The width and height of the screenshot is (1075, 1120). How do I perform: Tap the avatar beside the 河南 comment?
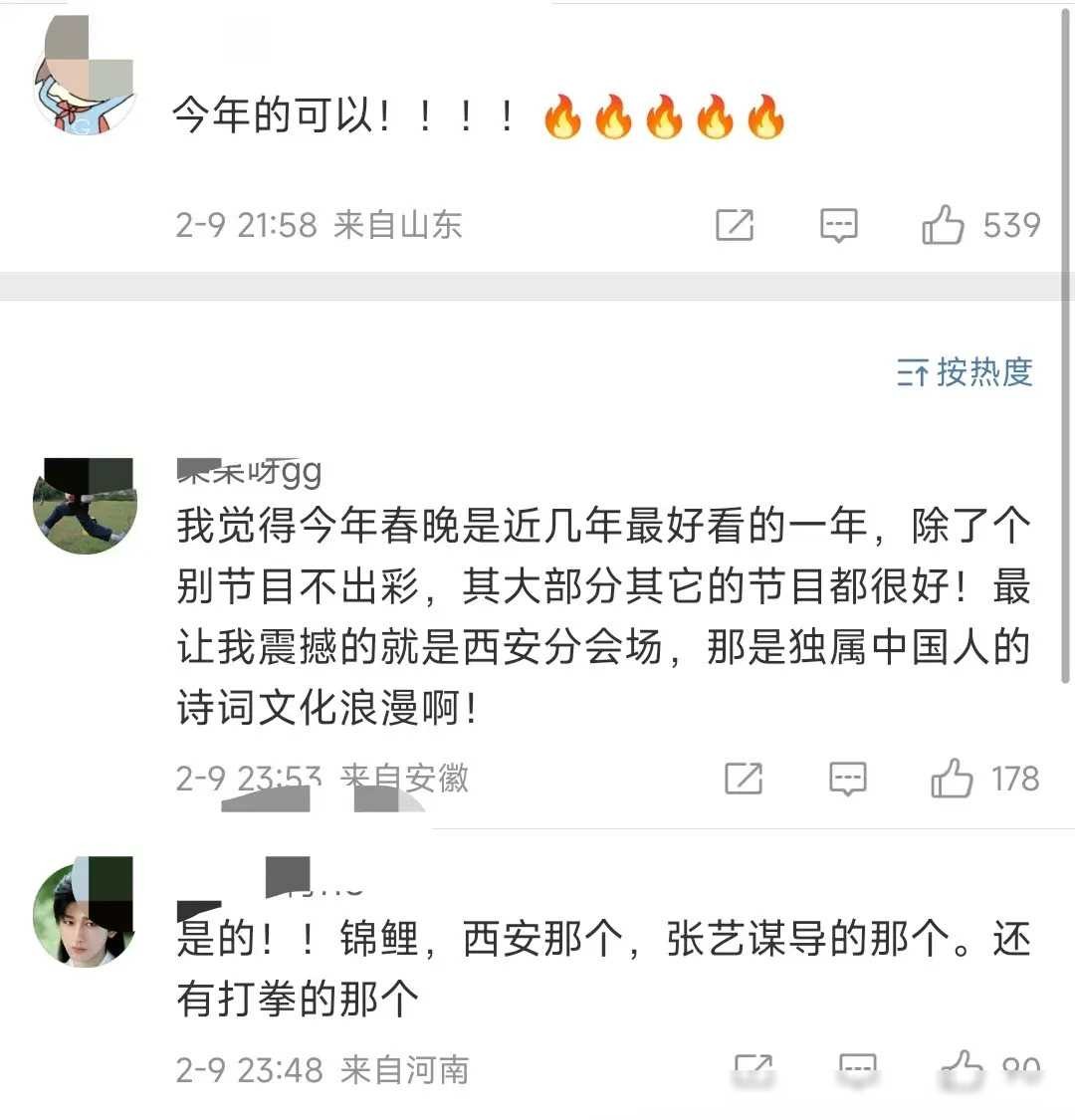[x=85, y=914]
